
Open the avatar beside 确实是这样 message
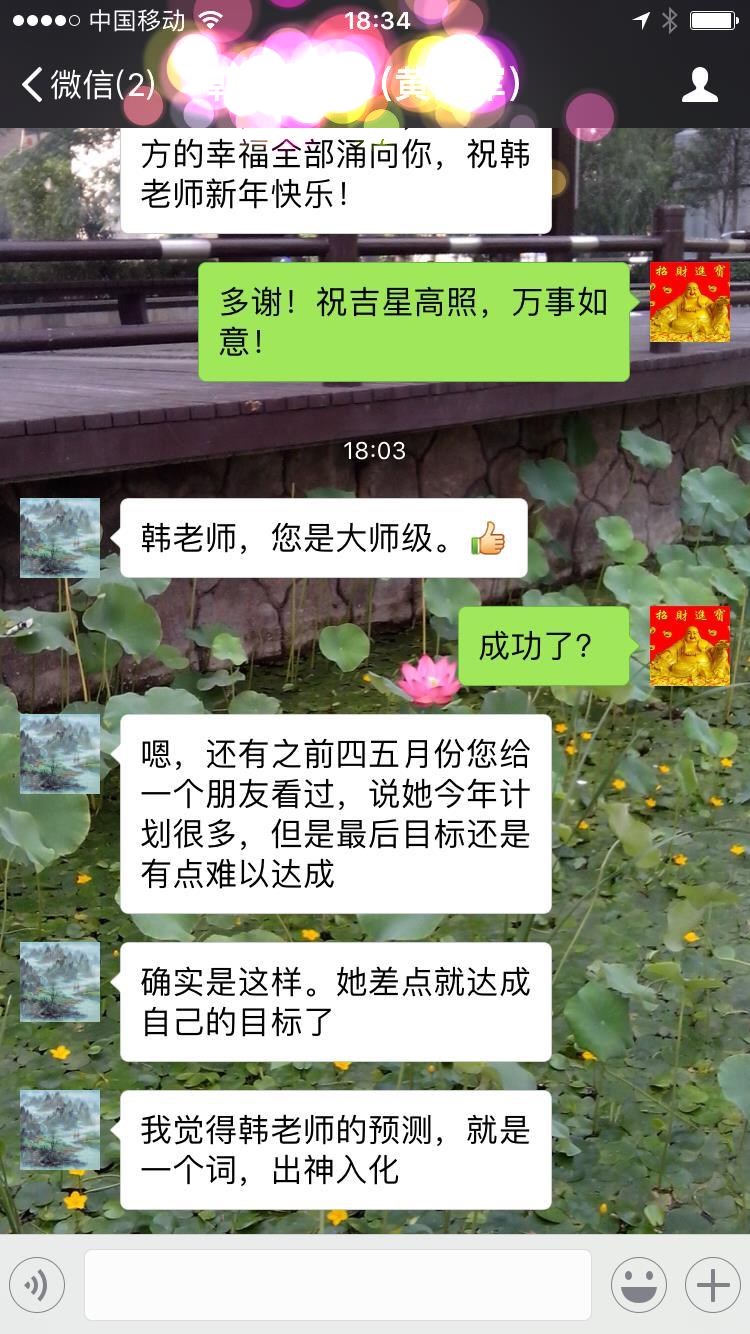[x=60, y=982]
